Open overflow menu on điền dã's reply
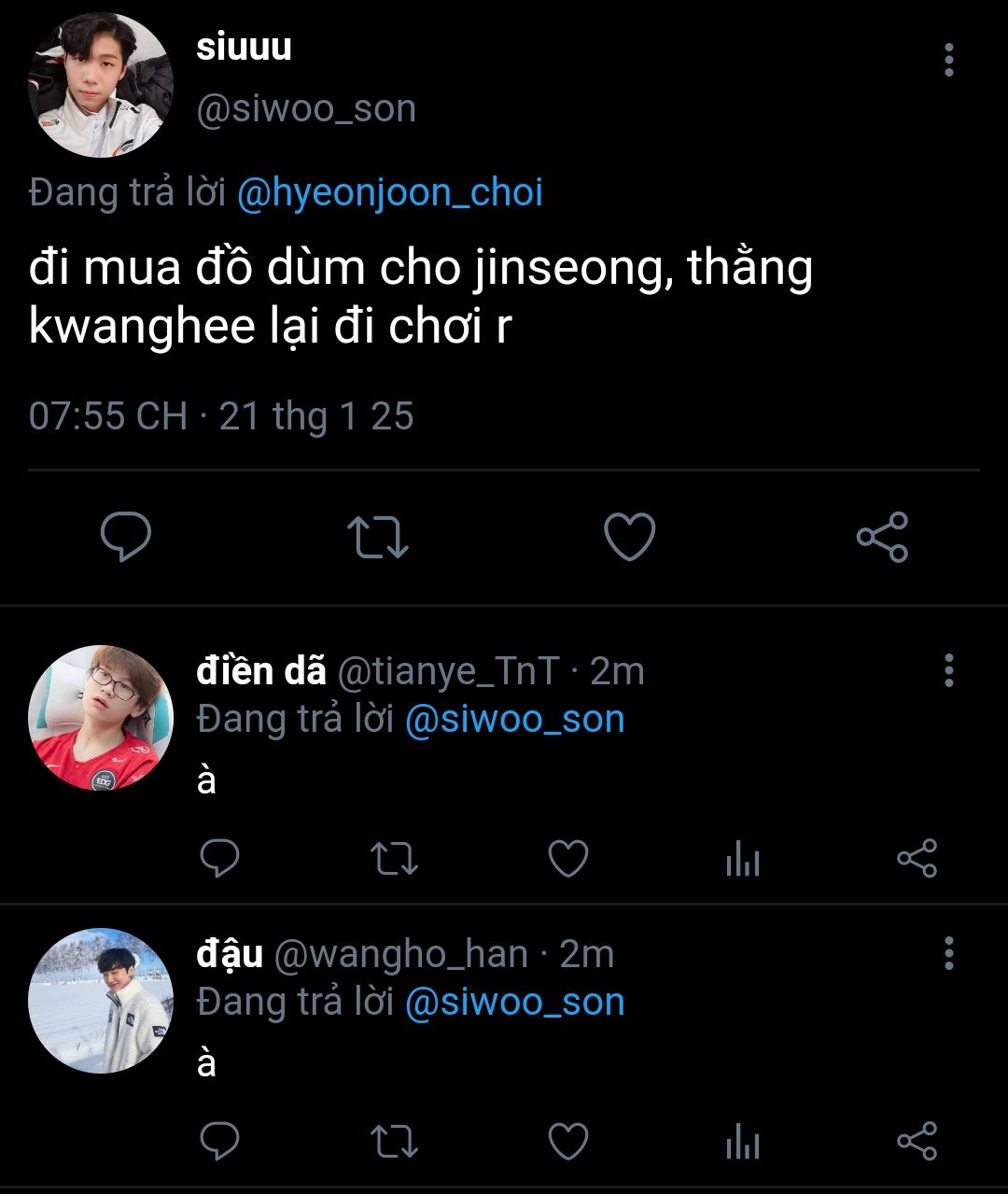Screen dimensions: 1008x1194 [948, 670]
